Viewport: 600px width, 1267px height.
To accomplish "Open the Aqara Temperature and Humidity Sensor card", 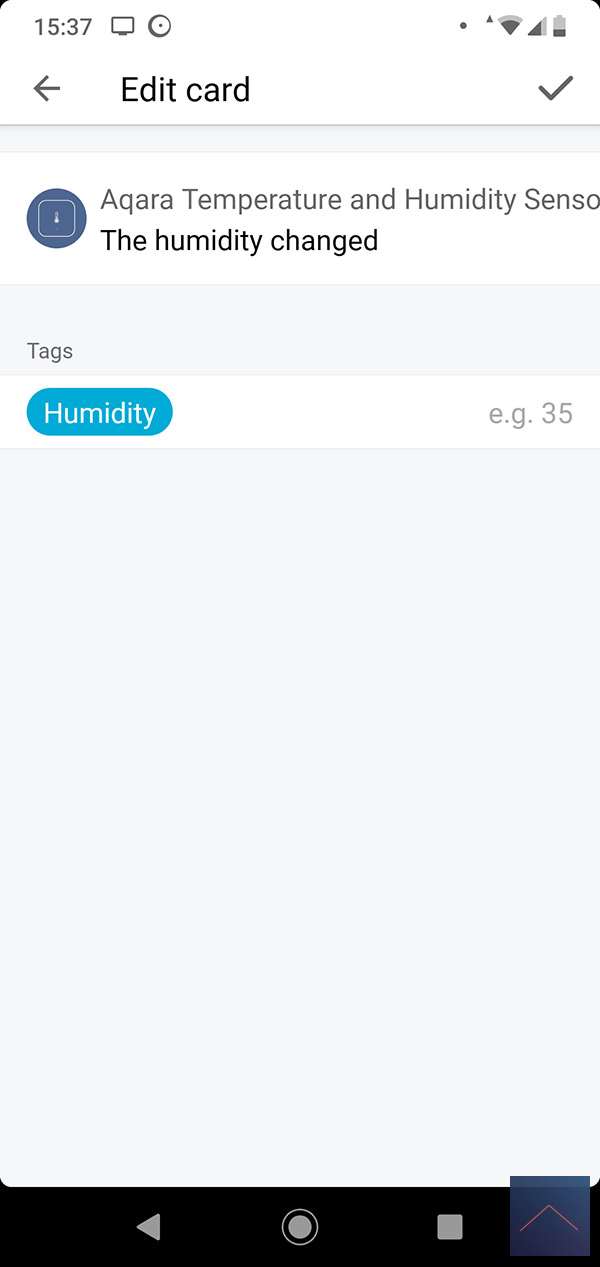I will (x=300, y=219).
